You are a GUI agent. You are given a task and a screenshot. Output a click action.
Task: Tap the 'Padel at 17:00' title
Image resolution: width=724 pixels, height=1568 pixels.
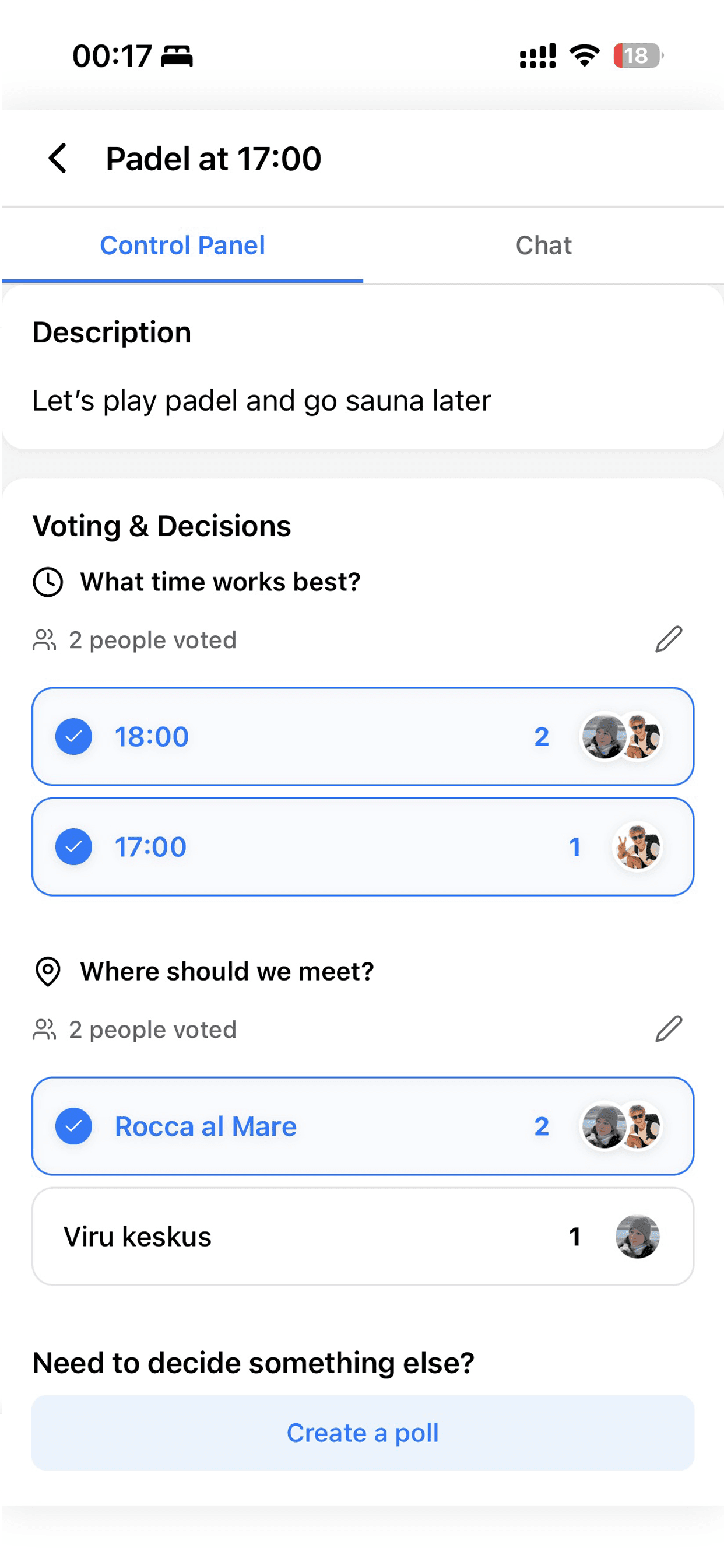click(214, 158)
